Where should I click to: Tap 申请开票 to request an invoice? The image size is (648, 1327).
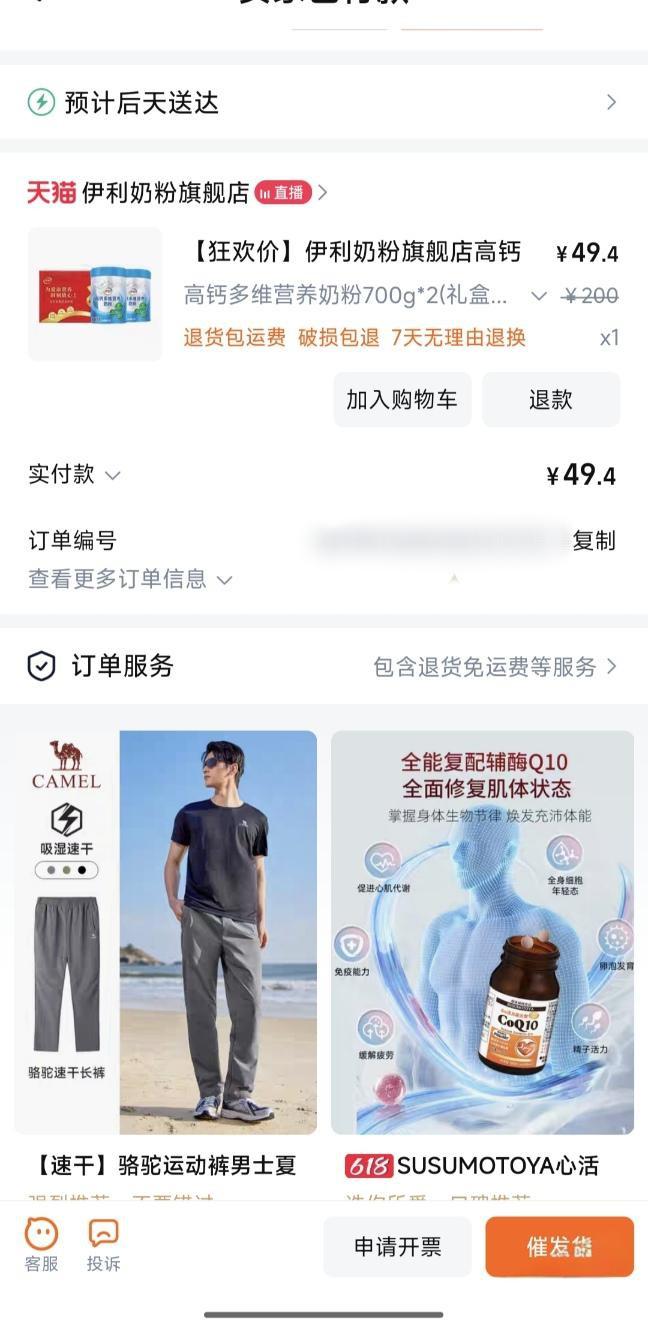pos(397,1247)
